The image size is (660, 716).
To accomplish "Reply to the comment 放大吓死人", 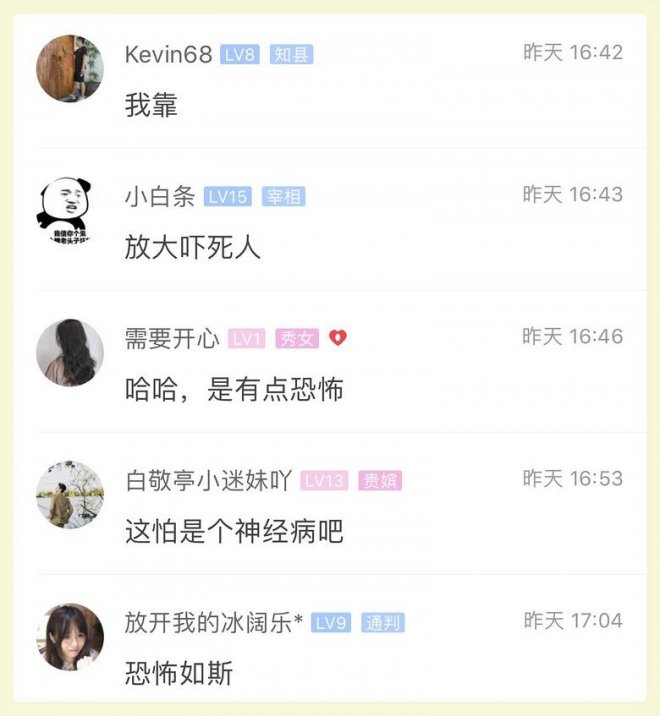I will click(192, 246).
